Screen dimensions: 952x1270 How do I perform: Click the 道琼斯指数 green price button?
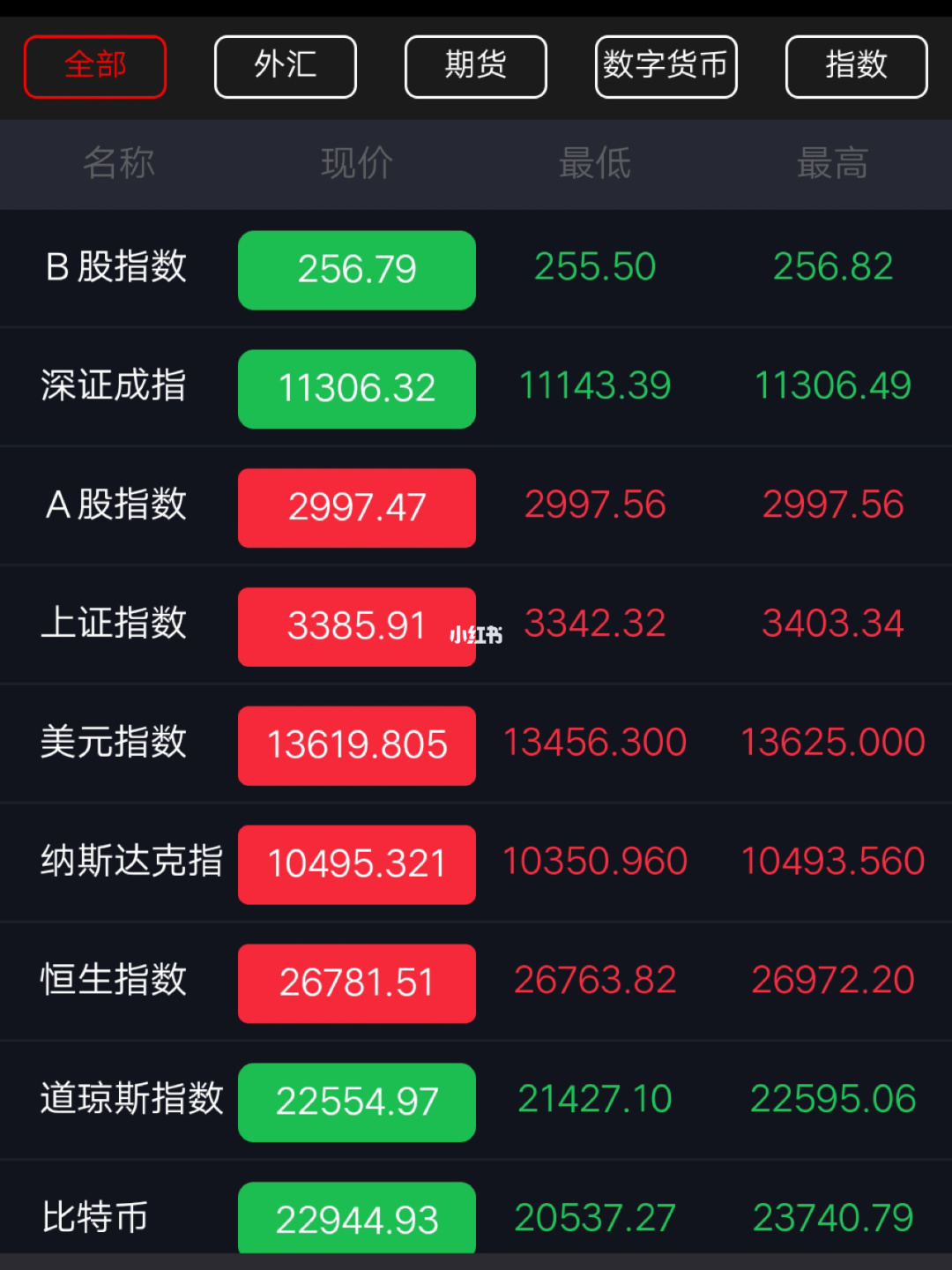click(356, 1102)
